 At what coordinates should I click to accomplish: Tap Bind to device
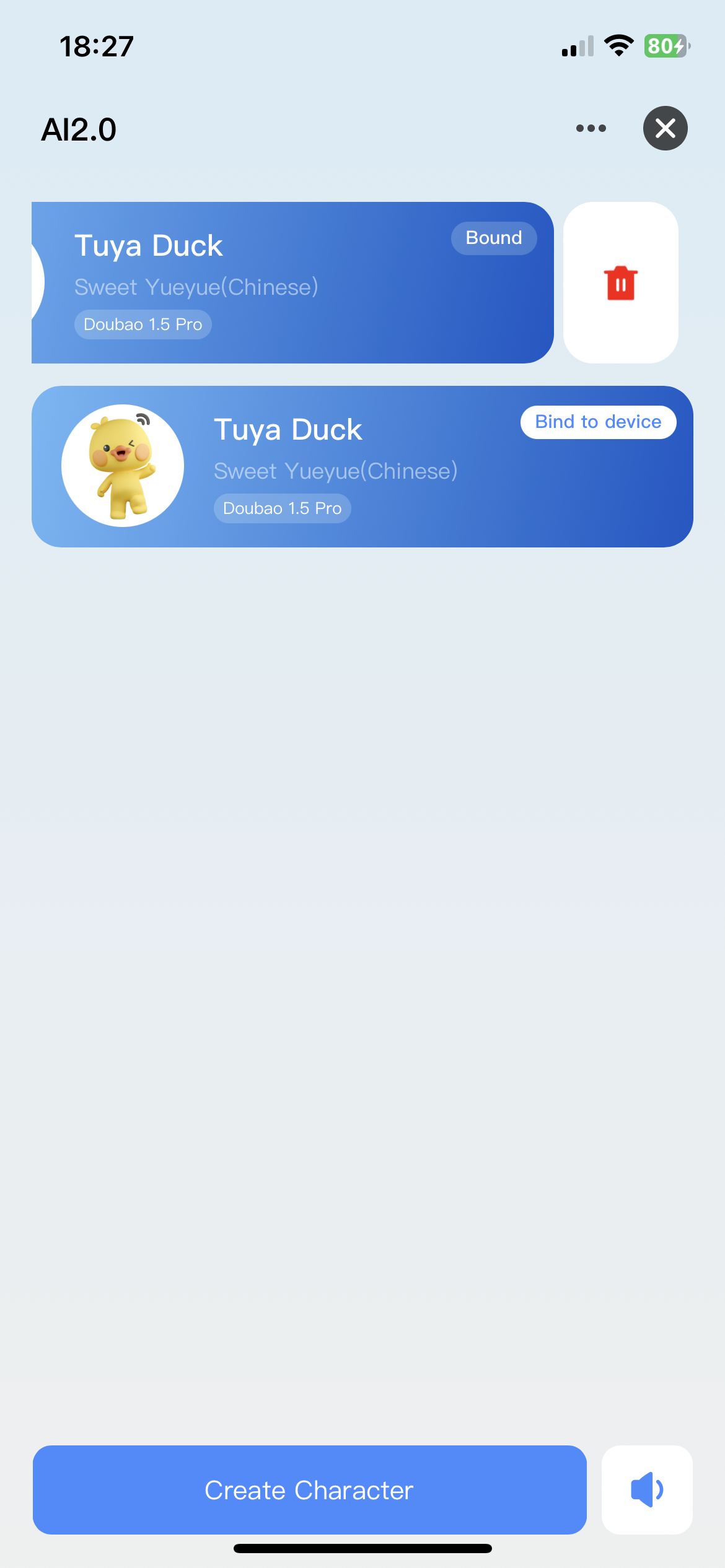(598, 422)
